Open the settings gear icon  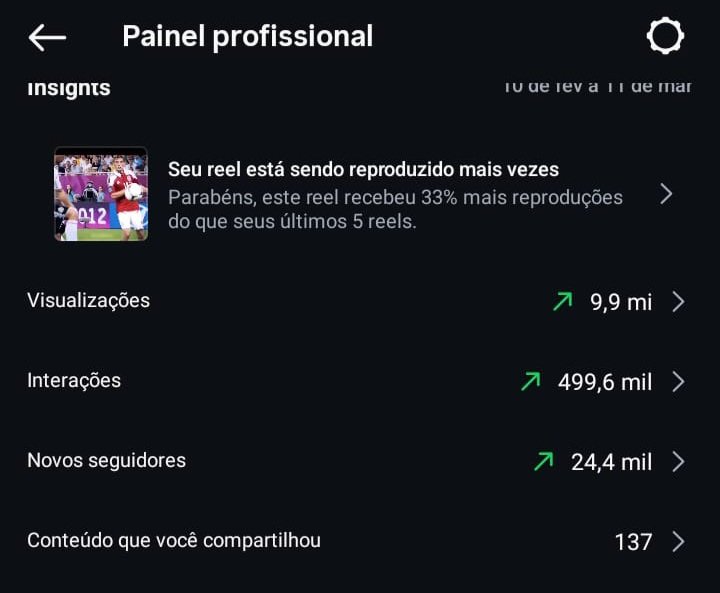[x=665, y=37]
